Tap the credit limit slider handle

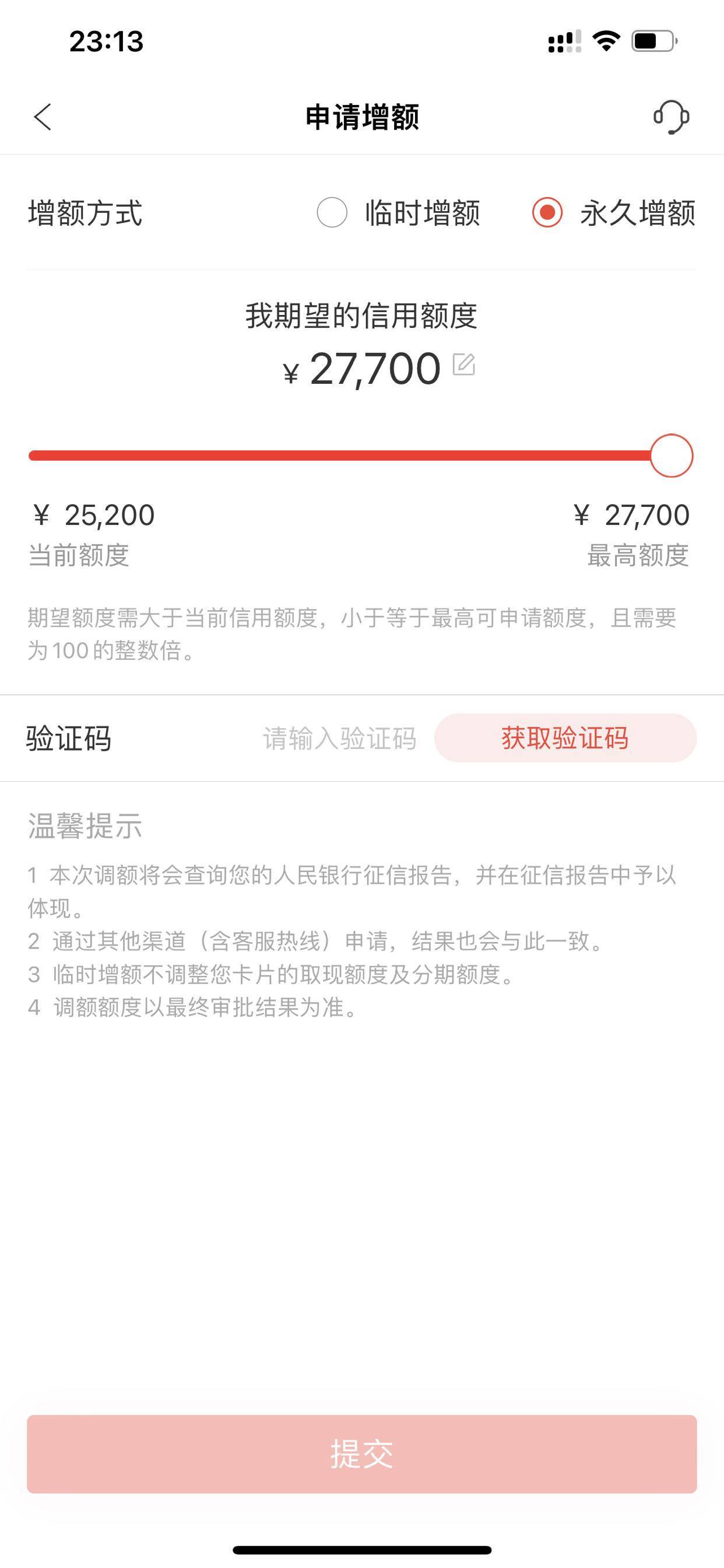pyautogui.click(x=671, y=456)
